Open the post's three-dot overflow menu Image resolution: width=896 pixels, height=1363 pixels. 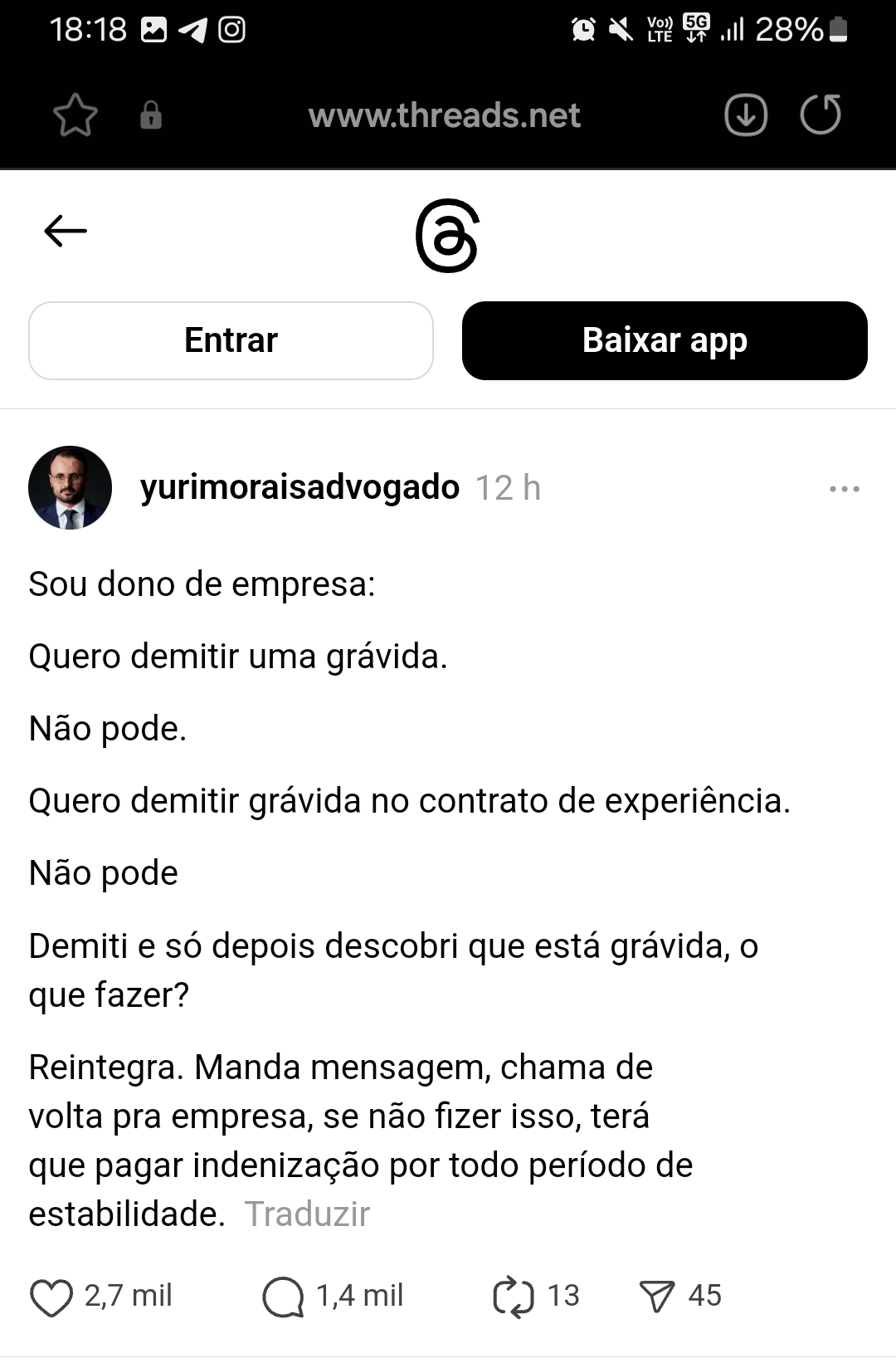[844, 489]
